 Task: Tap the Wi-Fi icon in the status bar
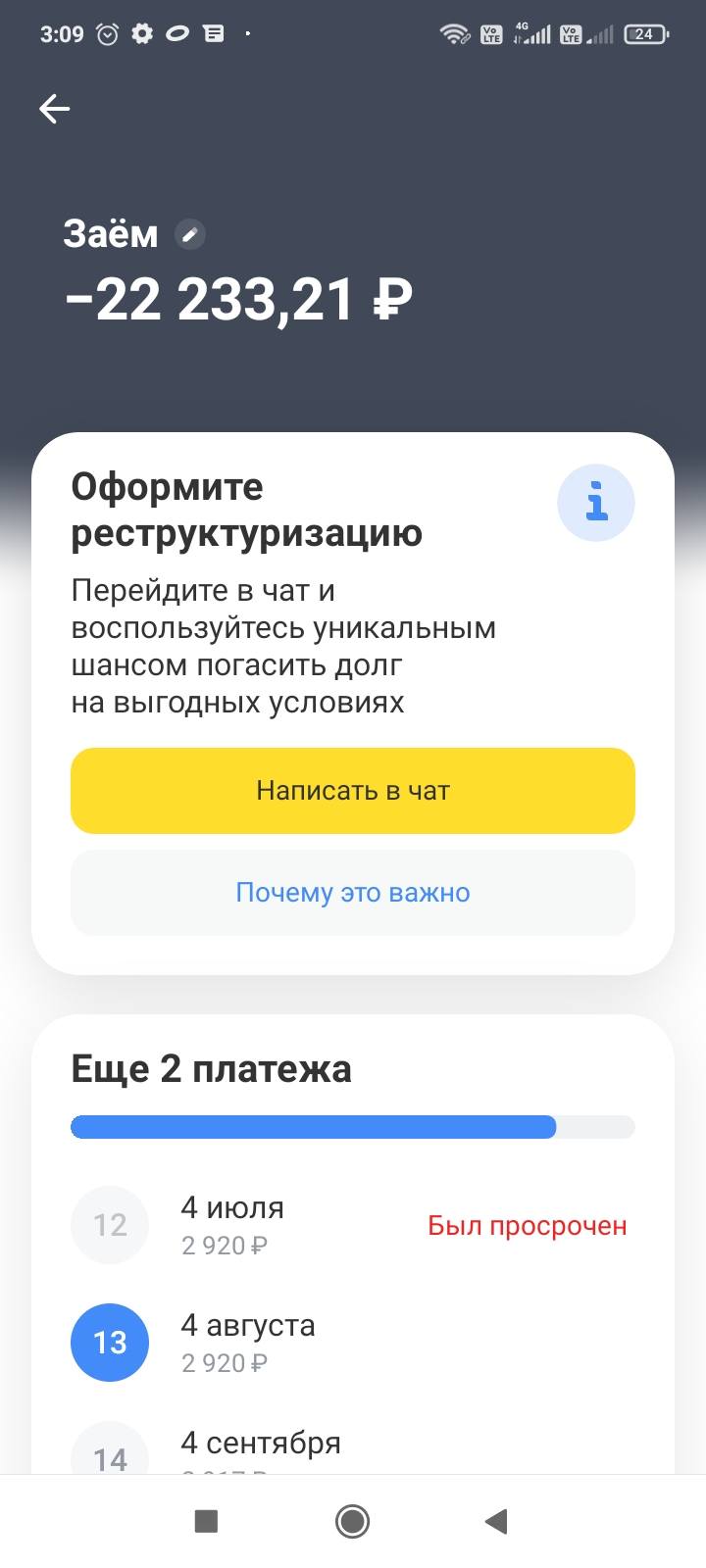pyautogui.click(x=452, y=32)
